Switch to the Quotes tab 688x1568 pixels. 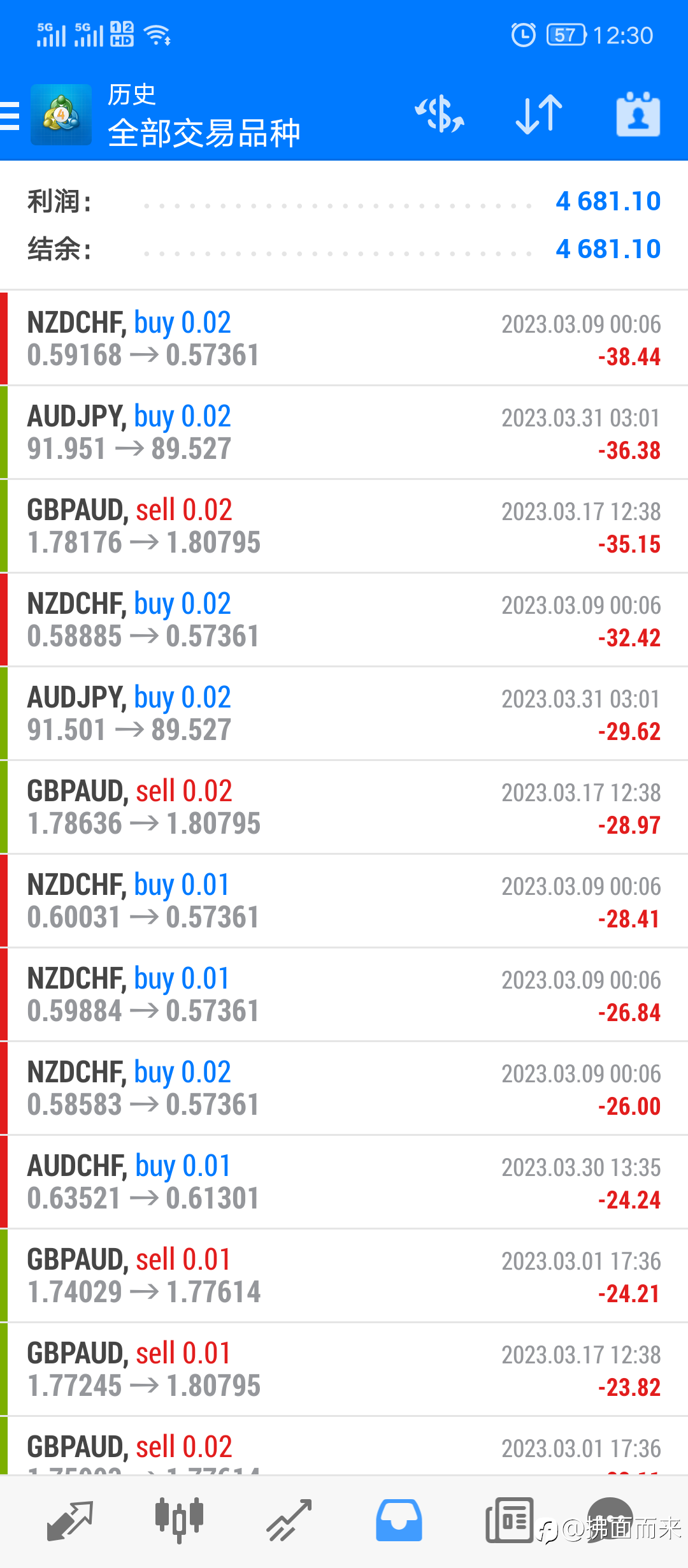pyautogui.click(x=70, y=1521)
